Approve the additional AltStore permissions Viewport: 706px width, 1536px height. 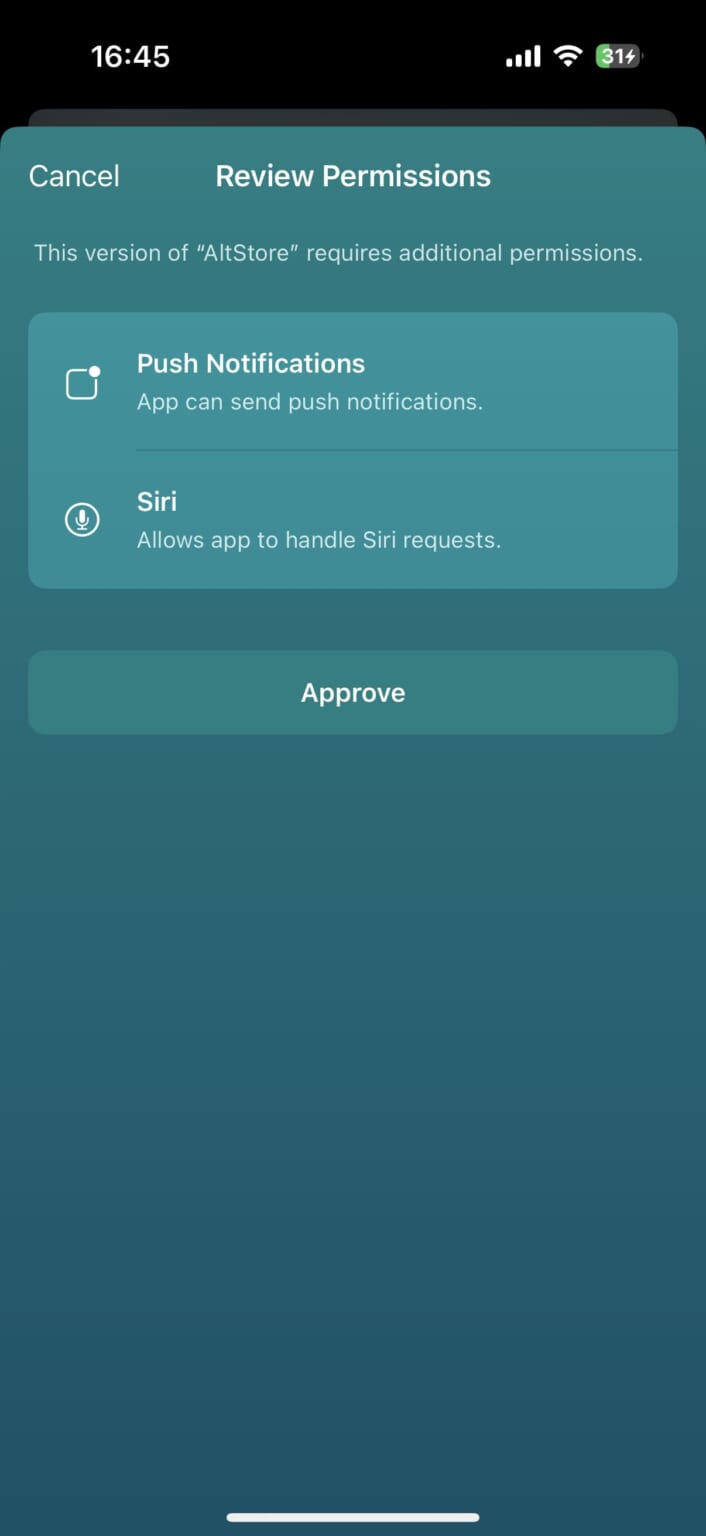(x=353, y=693)
